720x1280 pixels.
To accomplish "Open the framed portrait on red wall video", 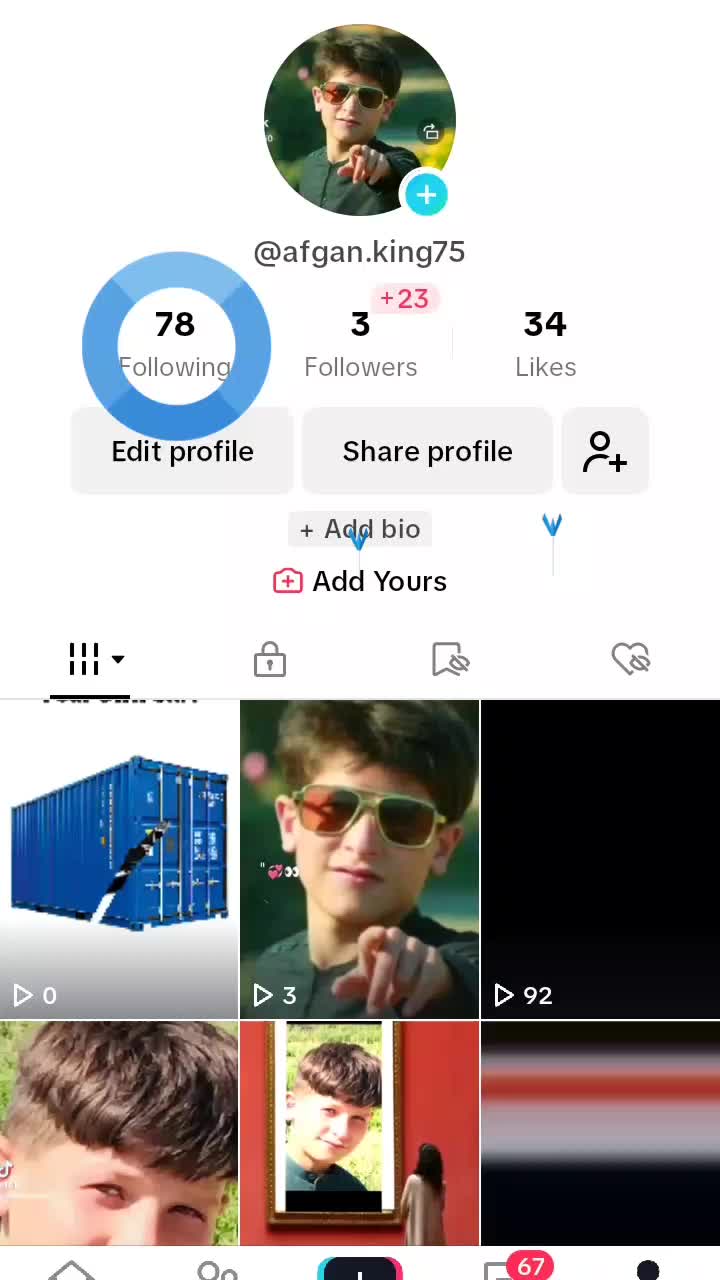I will [360, 1132].
